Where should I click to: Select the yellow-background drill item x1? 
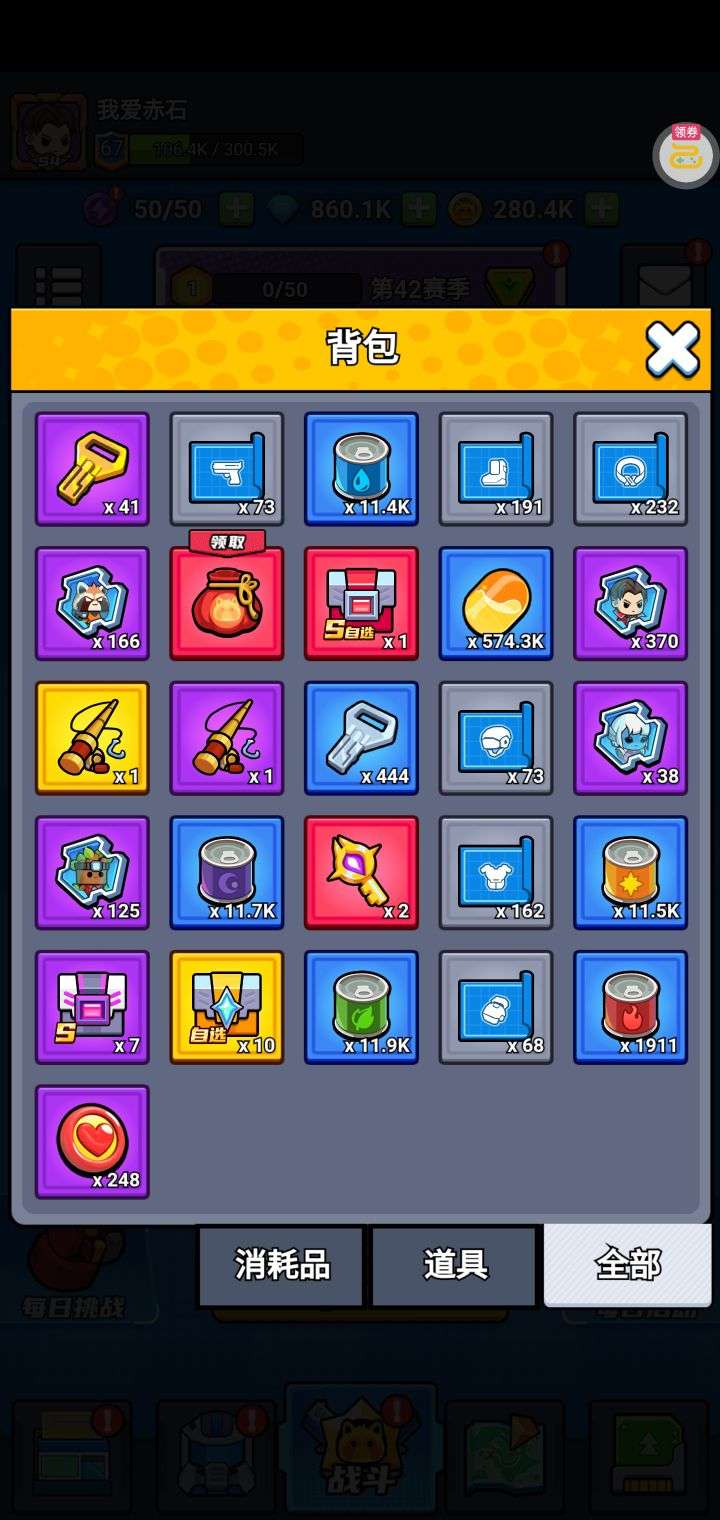(x=92, y=738)
